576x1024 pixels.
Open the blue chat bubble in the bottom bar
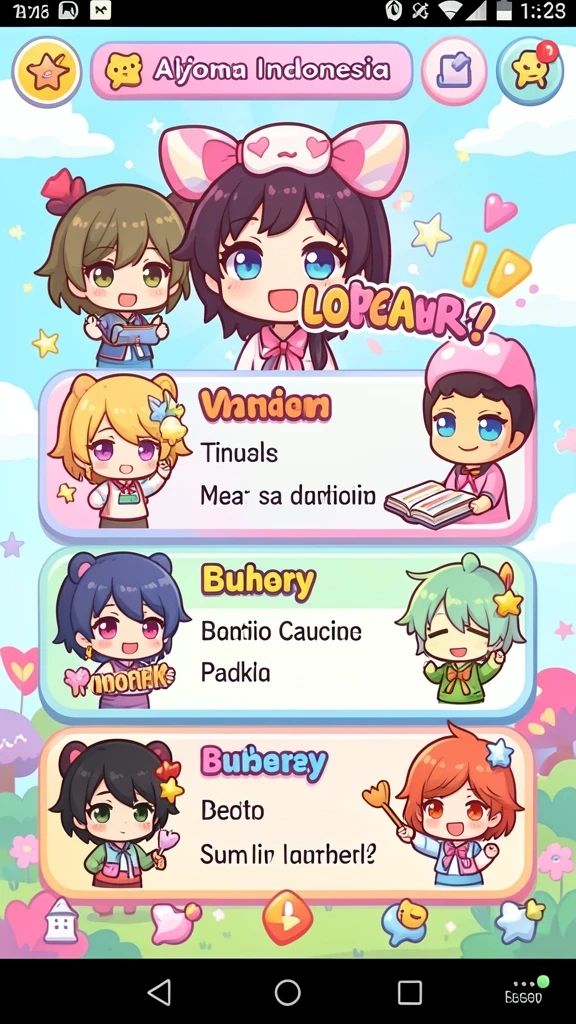tap(404, 922)
